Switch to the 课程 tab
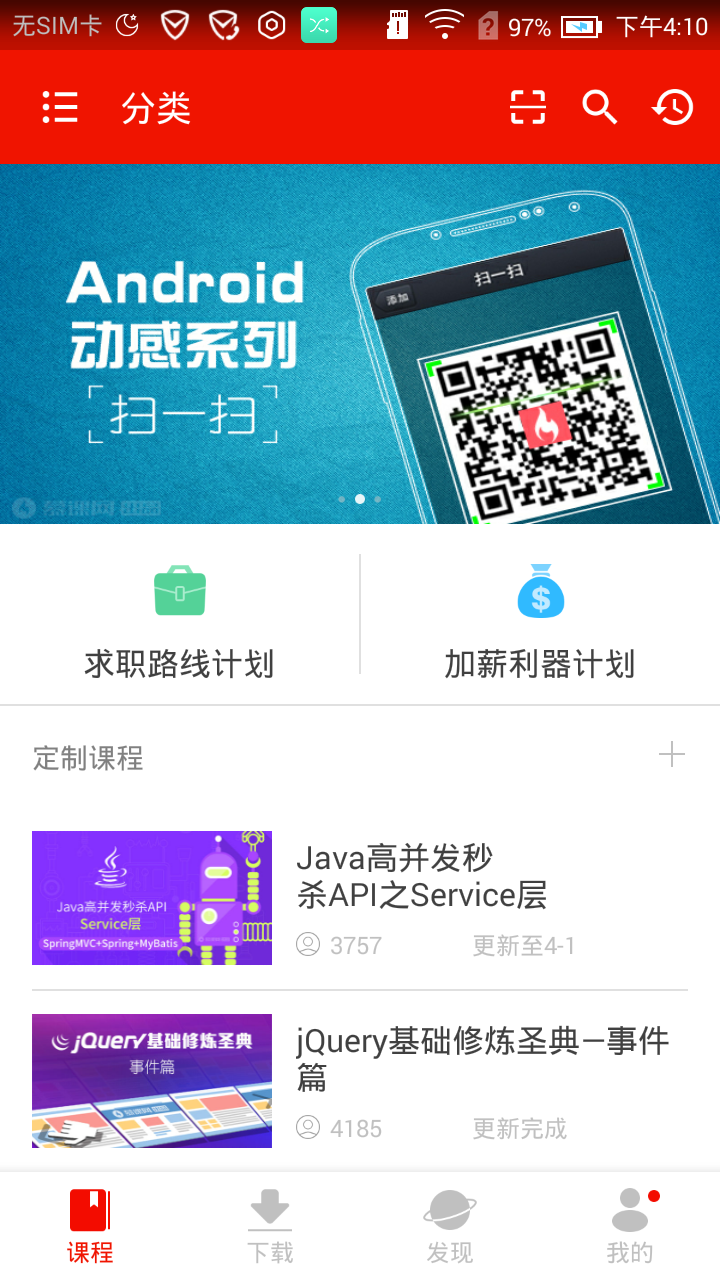Screen dimensions: 720x1280 point(90,1225)
